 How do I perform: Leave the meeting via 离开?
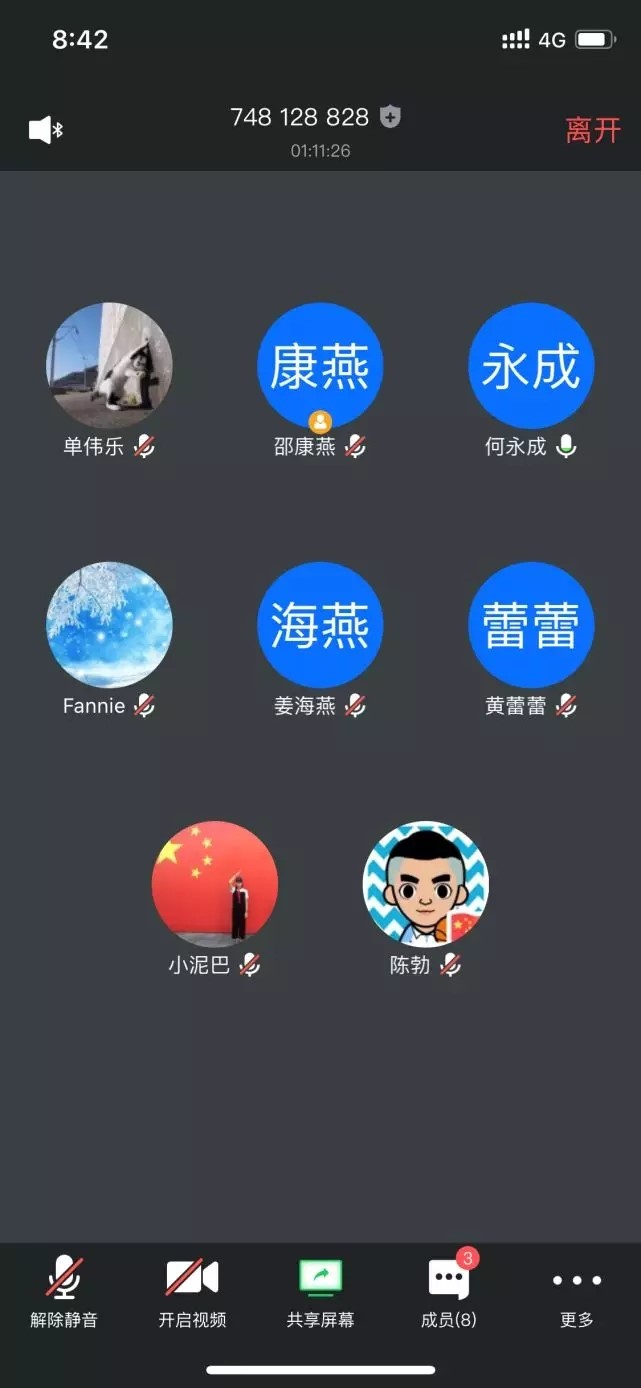[x=593, y=130]
